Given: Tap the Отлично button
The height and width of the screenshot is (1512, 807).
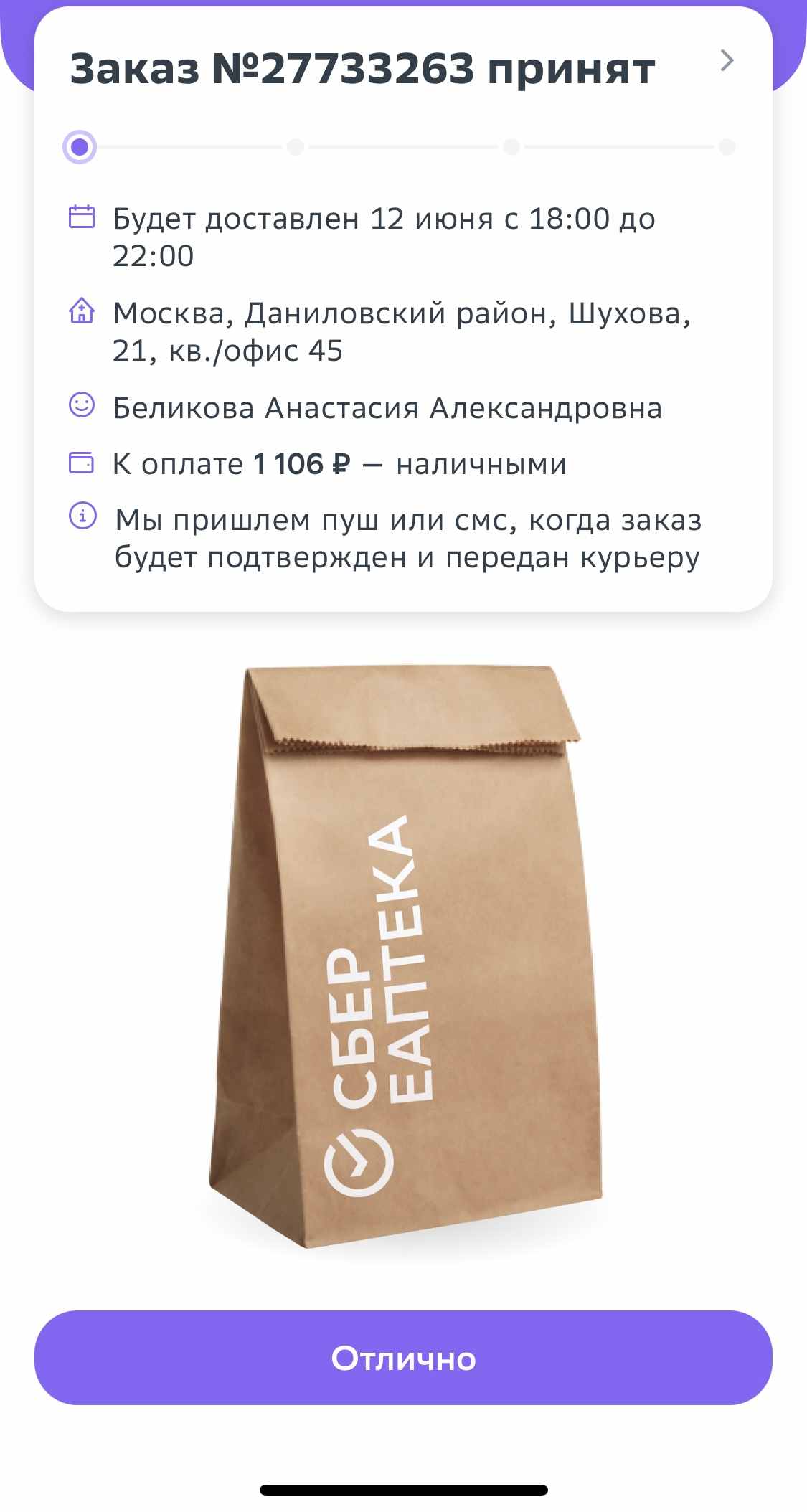Looking at the screenshot, I should [x=403, y=1358].
